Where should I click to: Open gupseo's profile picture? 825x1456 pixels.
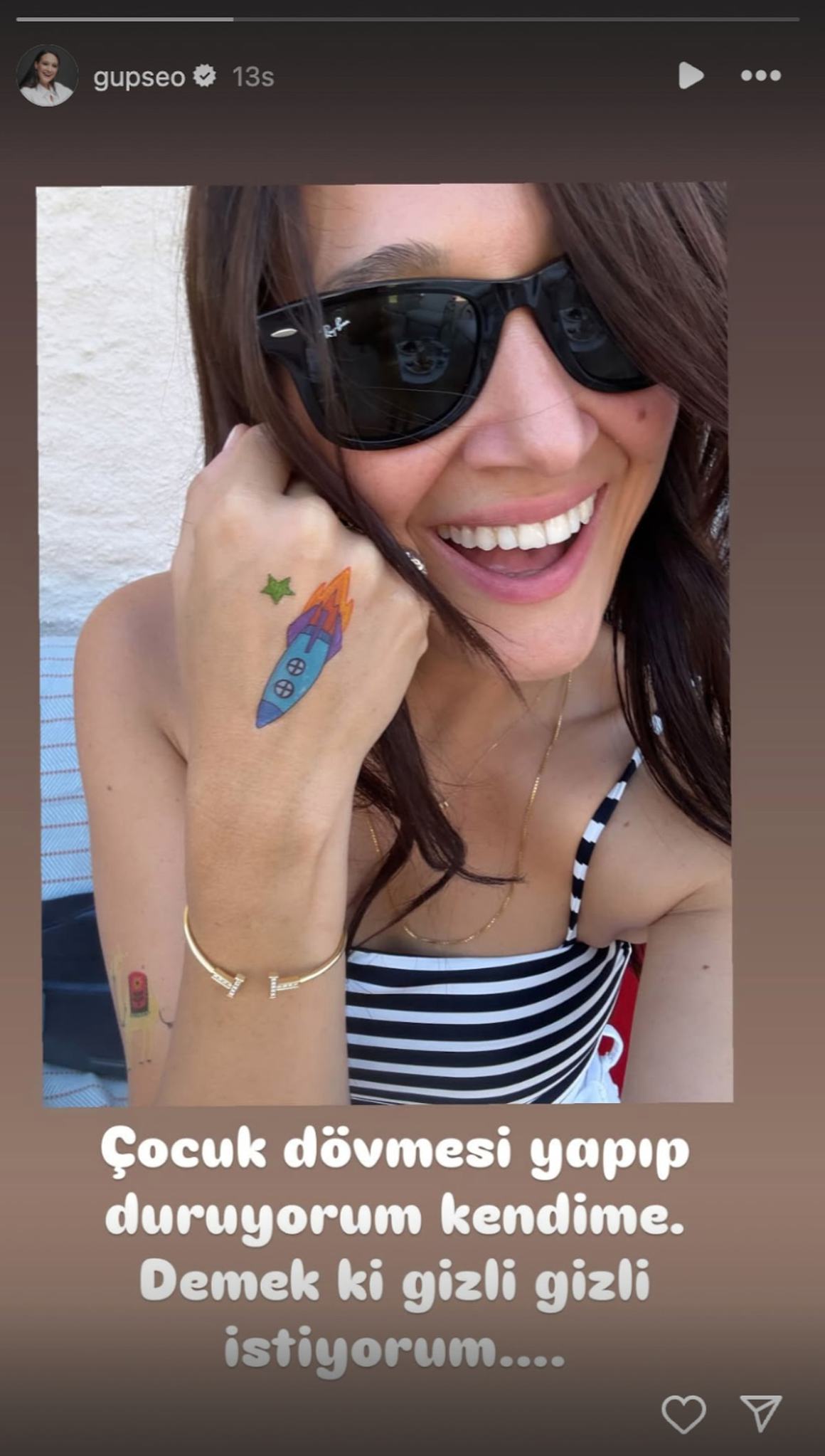(47, 76)
